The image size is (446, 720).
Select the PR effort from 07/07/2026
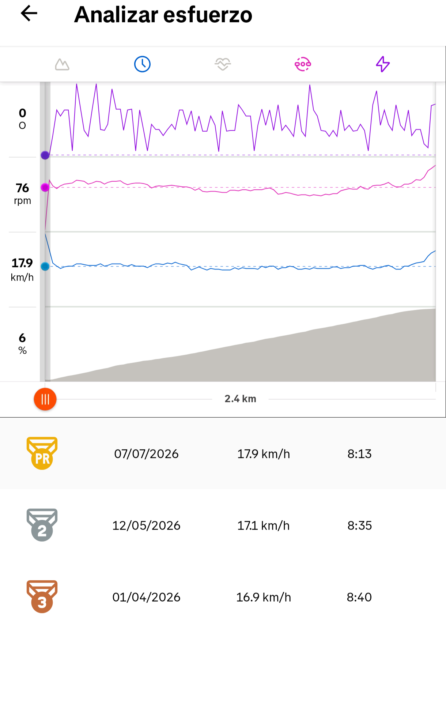click(223, 454)
